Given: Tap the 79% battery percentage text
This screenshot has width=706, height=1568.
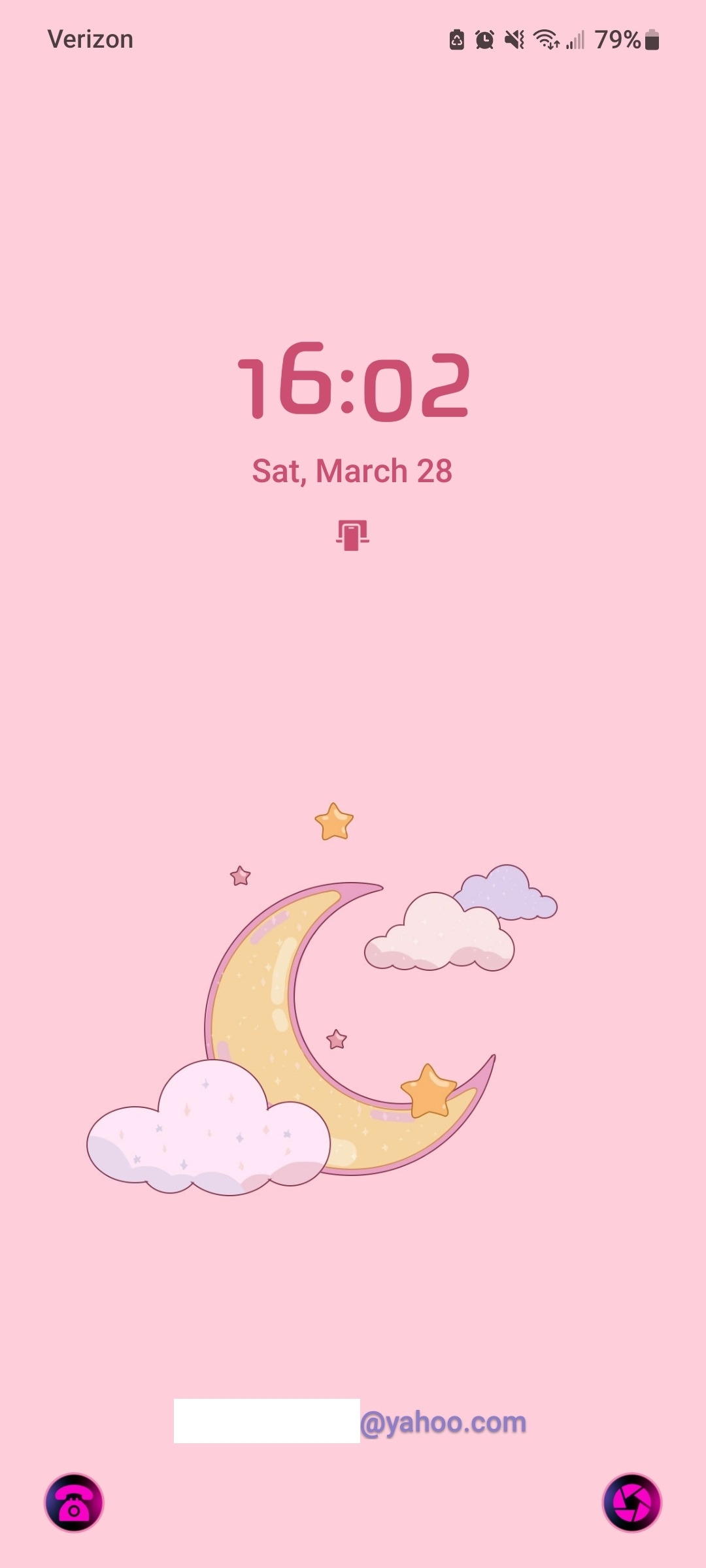Looking at the screenshot, I should click(x=618, y=39).
